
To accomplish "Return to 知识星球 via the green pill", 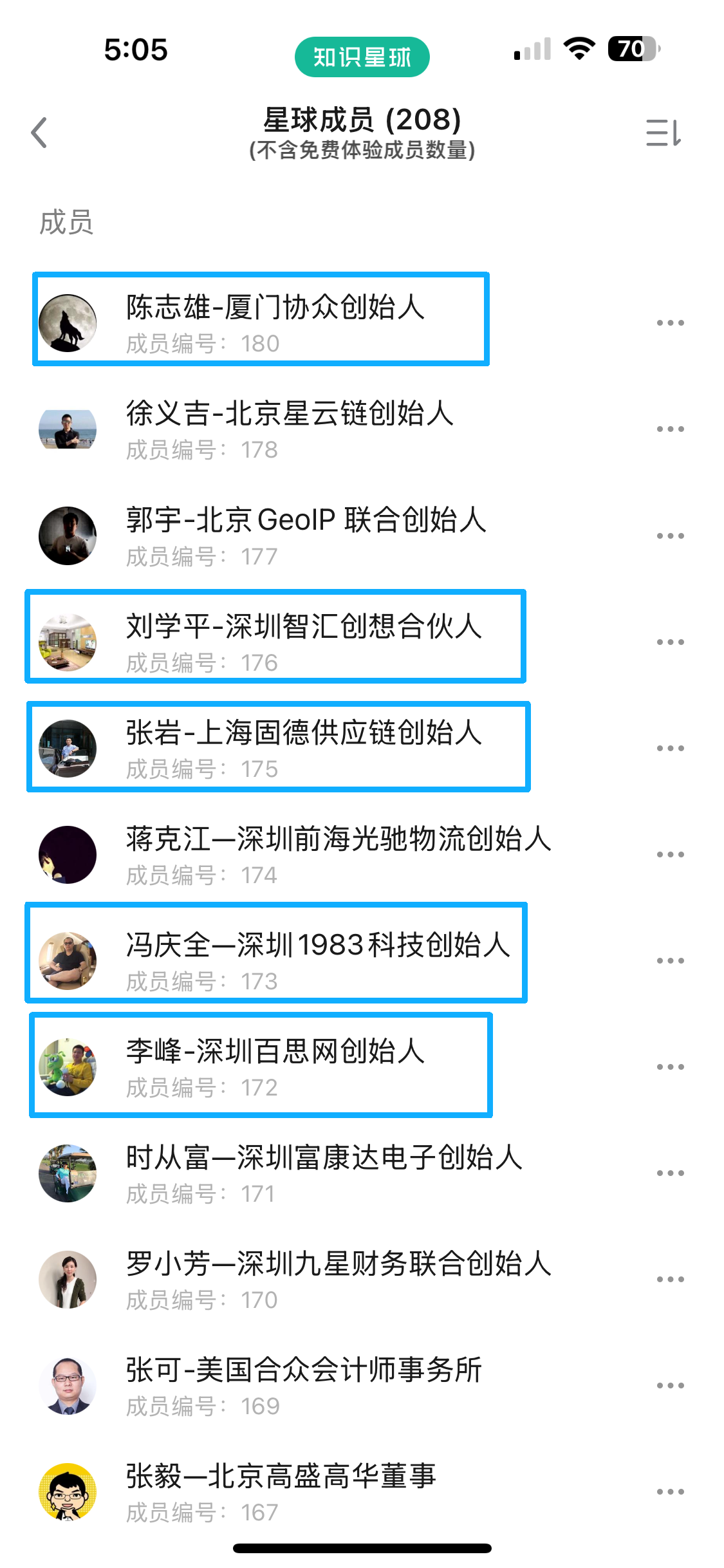I will [362, 57].
